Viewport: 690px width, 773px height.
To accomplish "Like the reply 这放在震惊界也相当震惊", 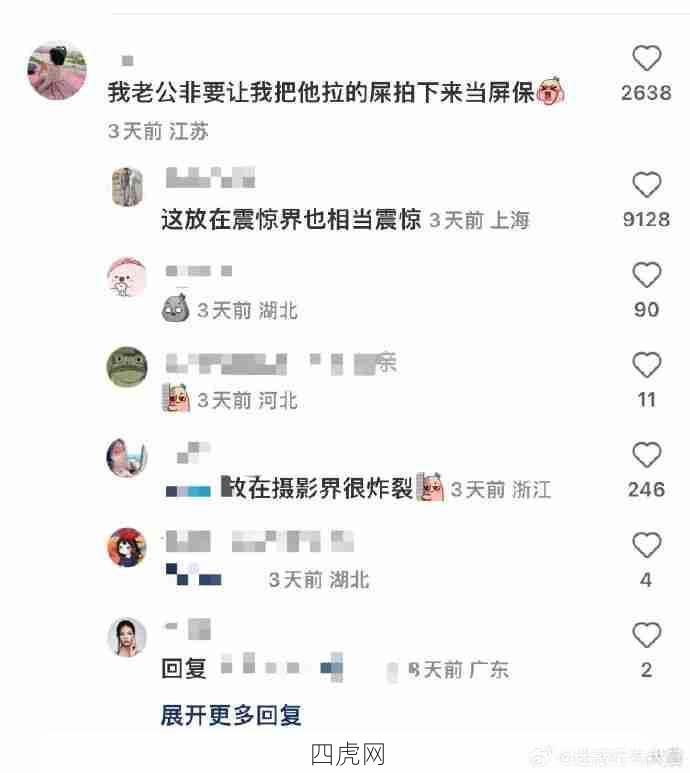I will (x=647, y=185).
